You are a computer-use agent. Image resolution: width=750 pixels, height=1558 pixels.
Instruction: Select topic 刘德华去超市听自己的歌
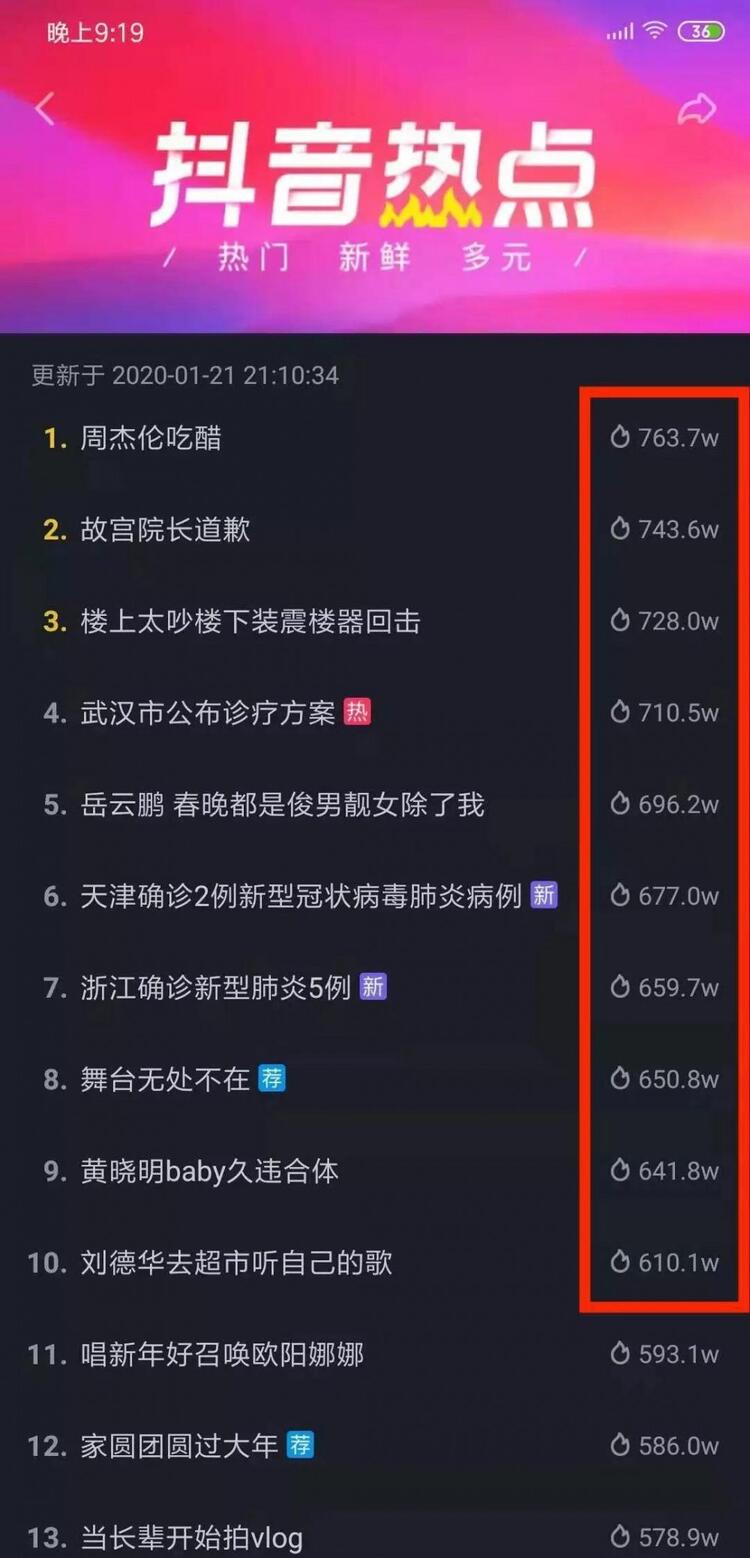click(x=236, y=1263)
